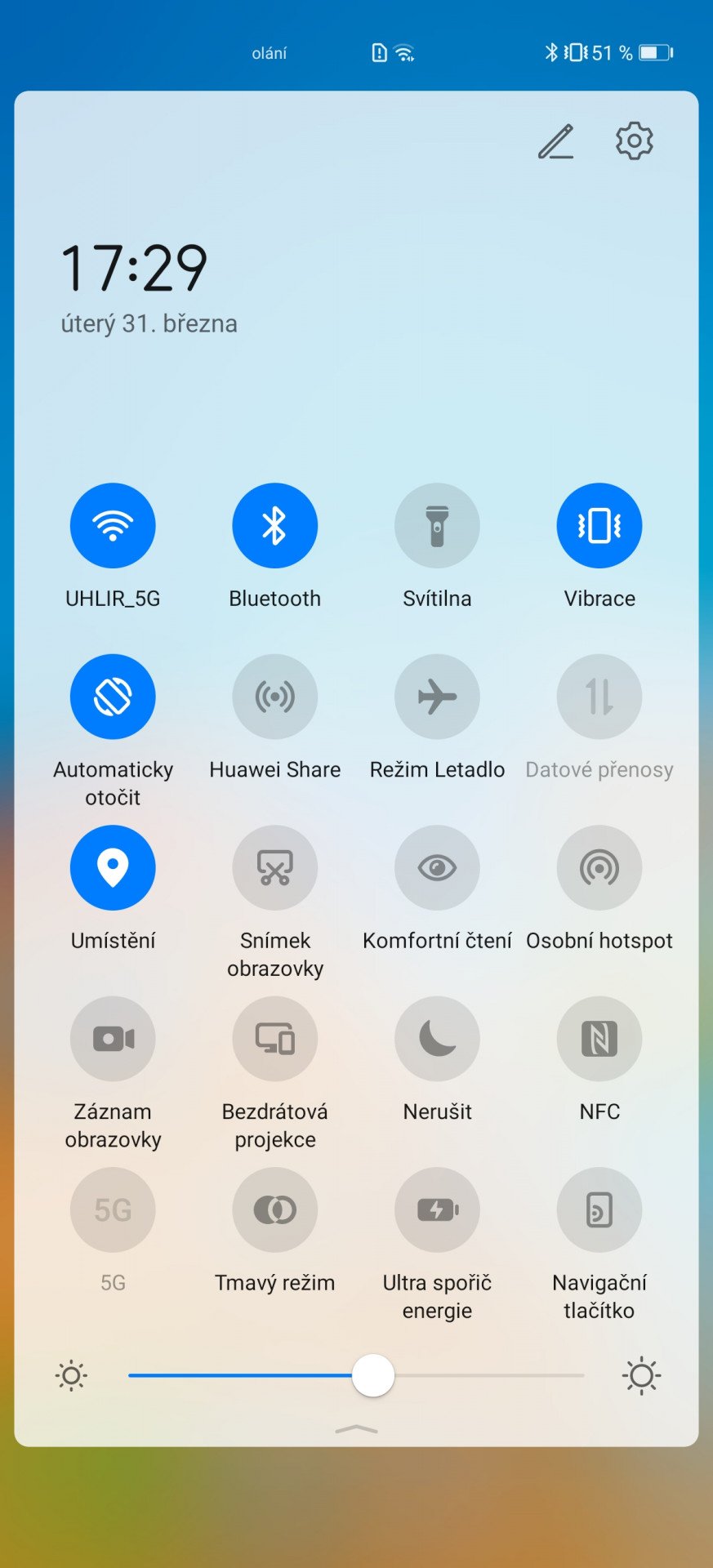Enable Huawei Share

click(x=275, y=697)
